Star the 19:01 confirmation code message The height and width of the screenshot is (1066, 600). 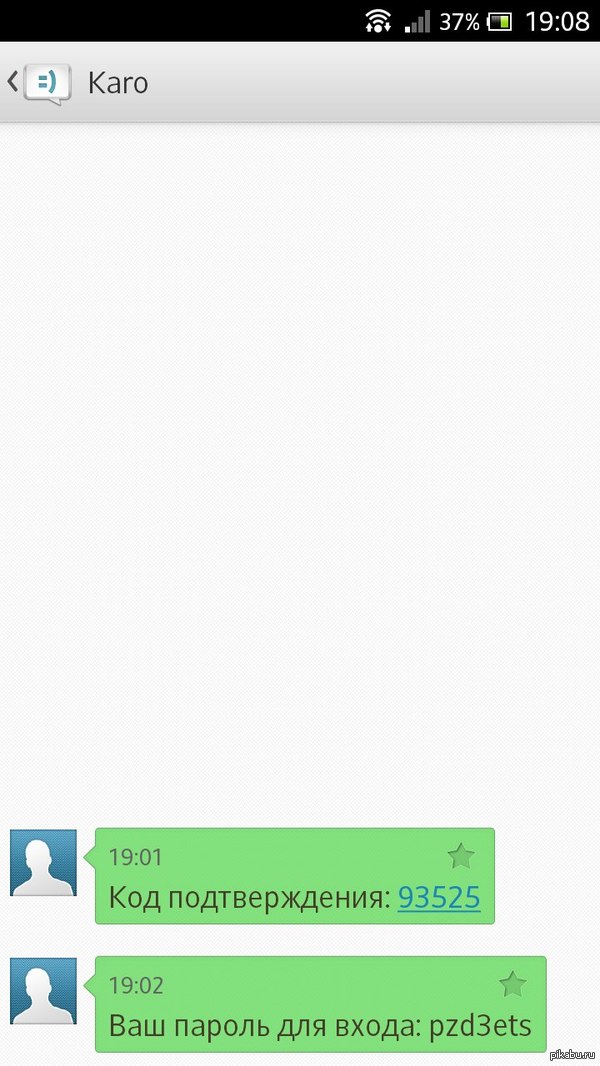(460, 856)
